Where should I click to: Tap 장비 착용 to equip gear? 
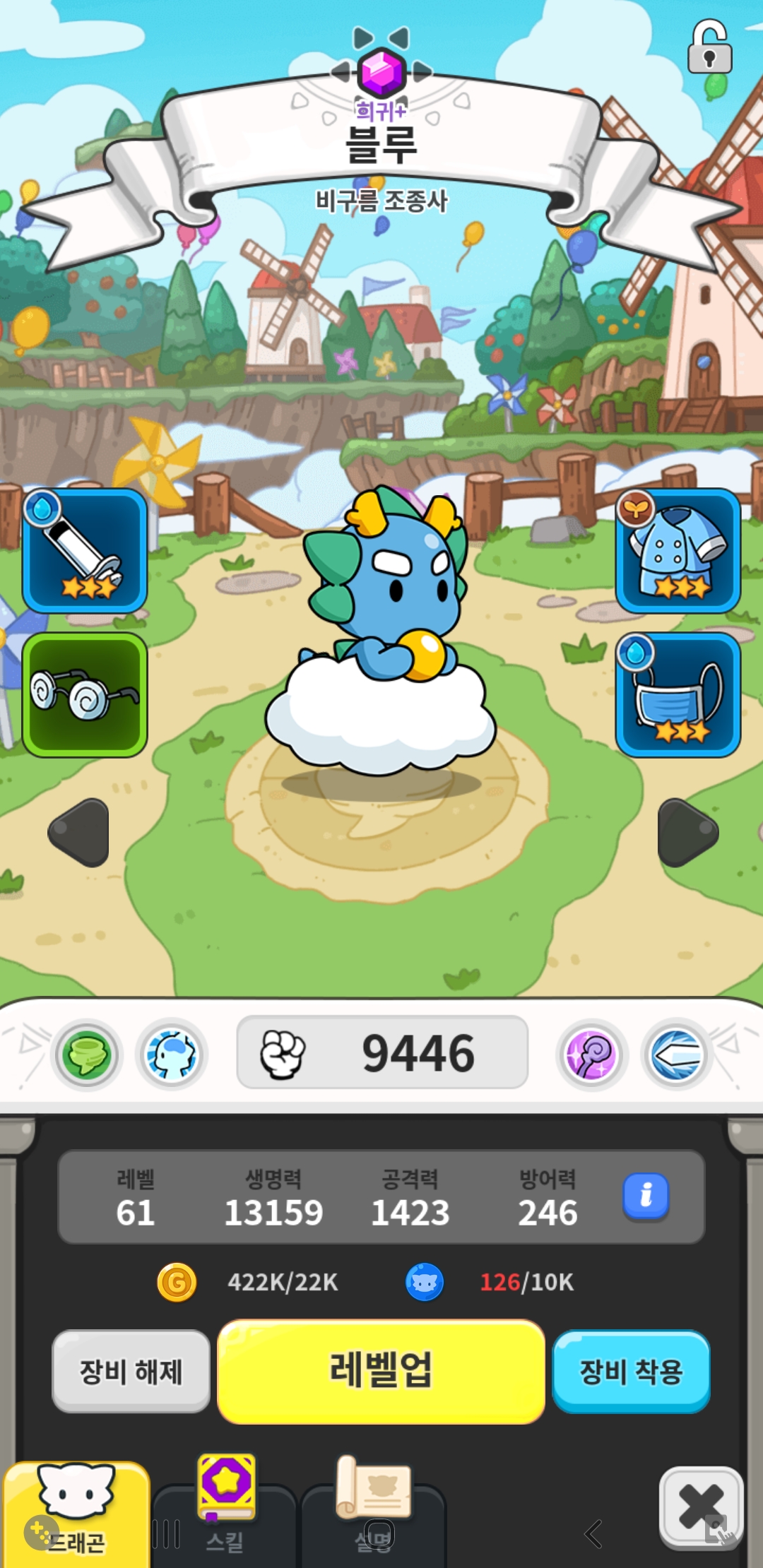point(631,1372)
